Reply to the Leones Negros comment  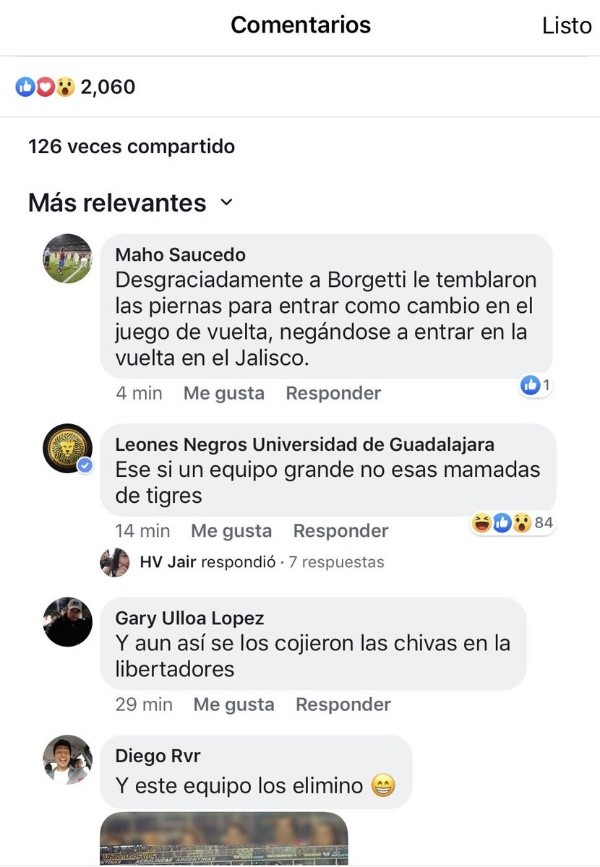coord(340,530)
